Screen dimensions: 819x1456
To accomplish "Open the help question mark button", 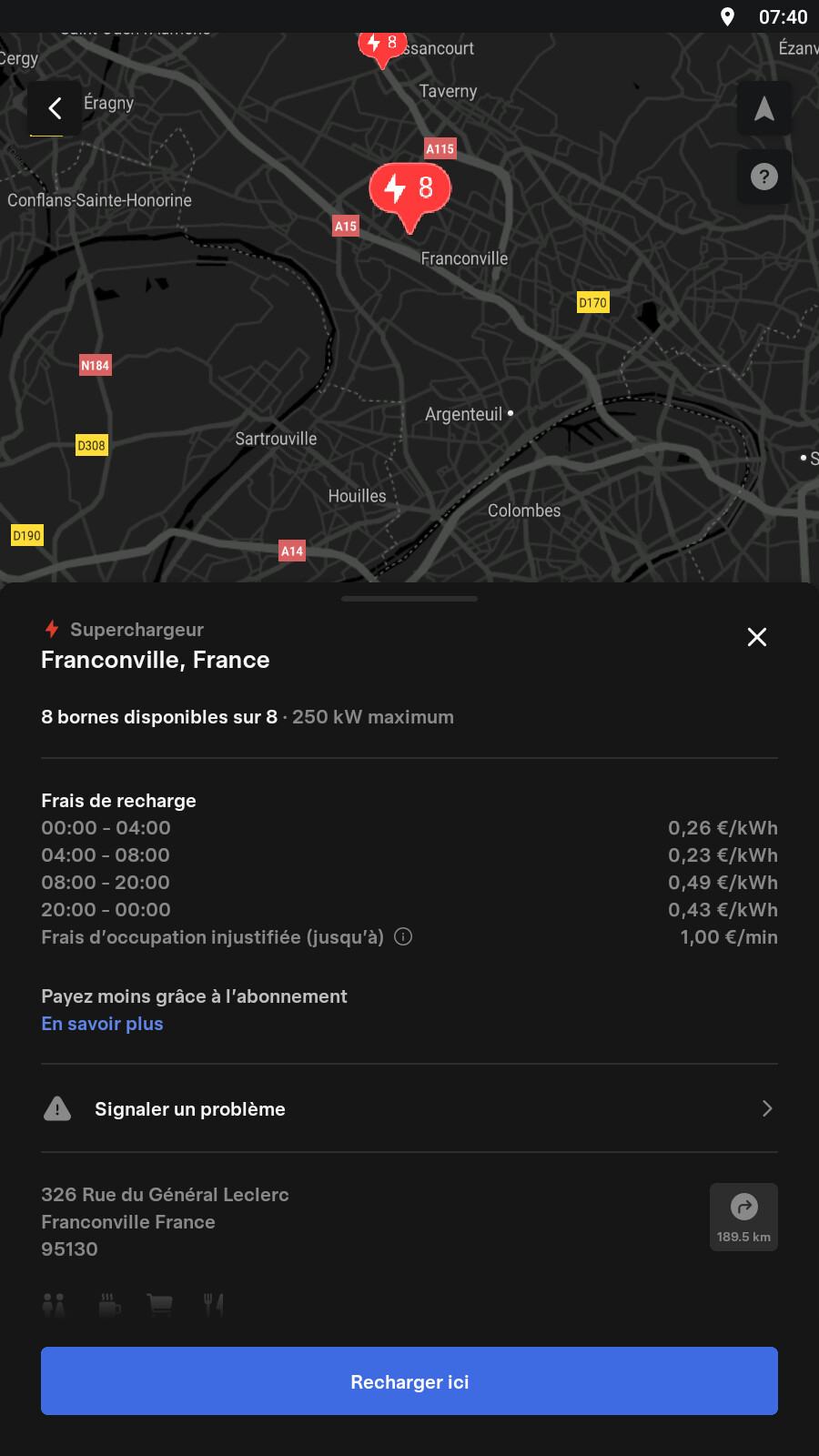I will (x=764, y=177).
